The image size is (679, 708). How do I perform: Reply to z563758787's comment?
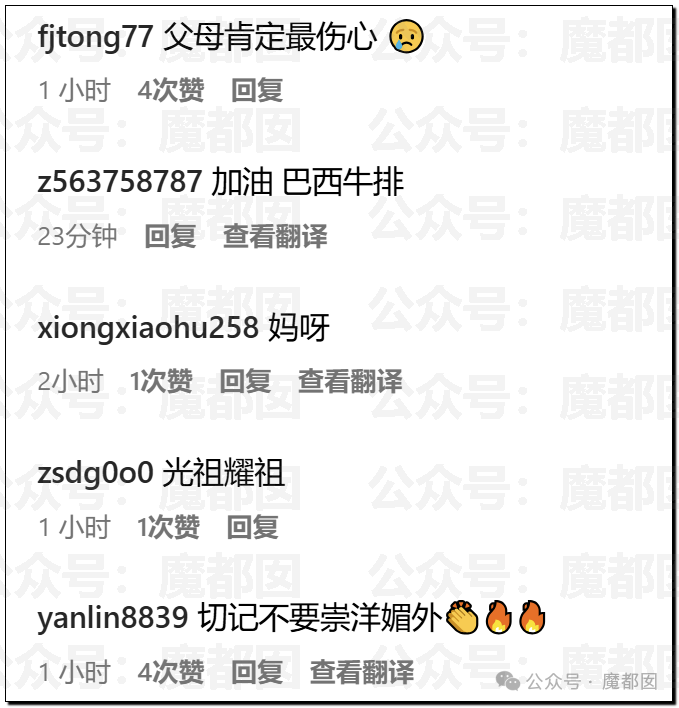click(x=170, y=237)
